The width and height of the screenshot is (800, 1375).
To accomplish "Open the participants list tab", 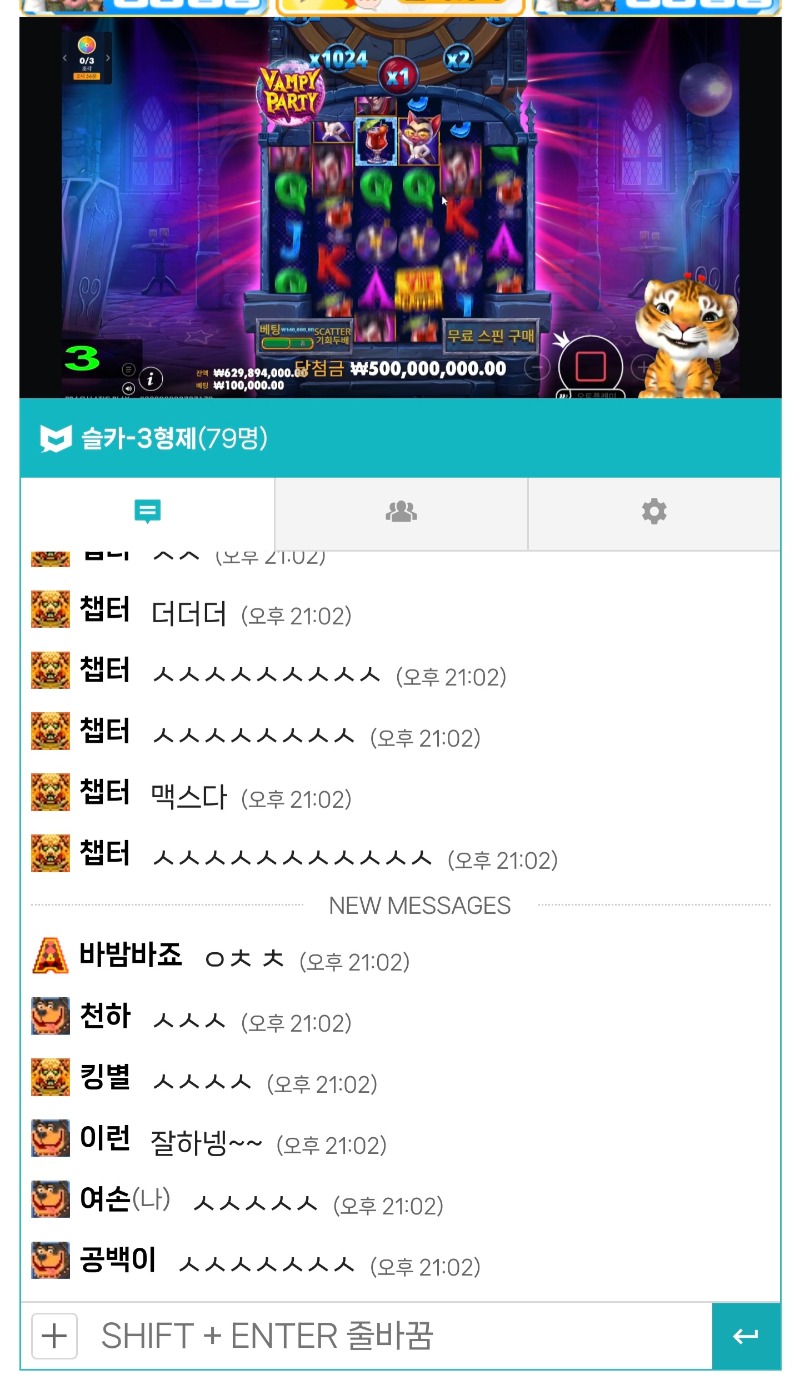I will coord(401,513).
